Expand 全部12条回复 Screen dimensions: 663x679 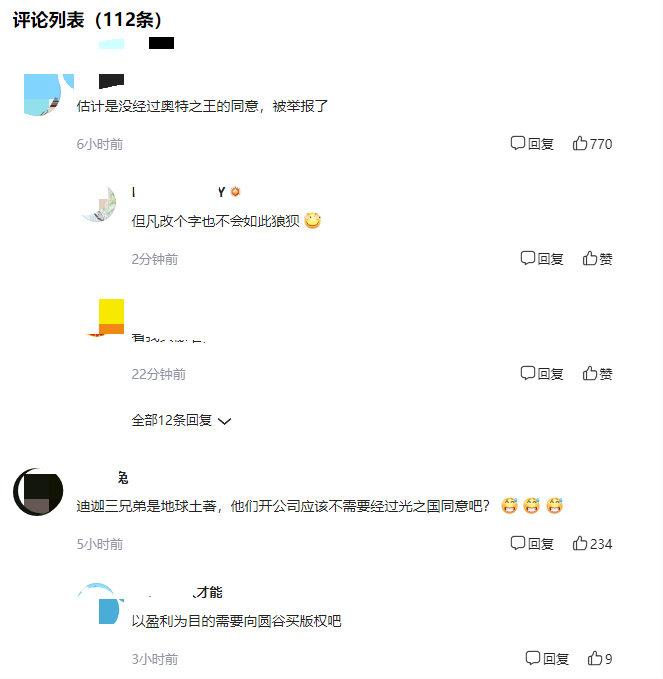pos(181,421)
